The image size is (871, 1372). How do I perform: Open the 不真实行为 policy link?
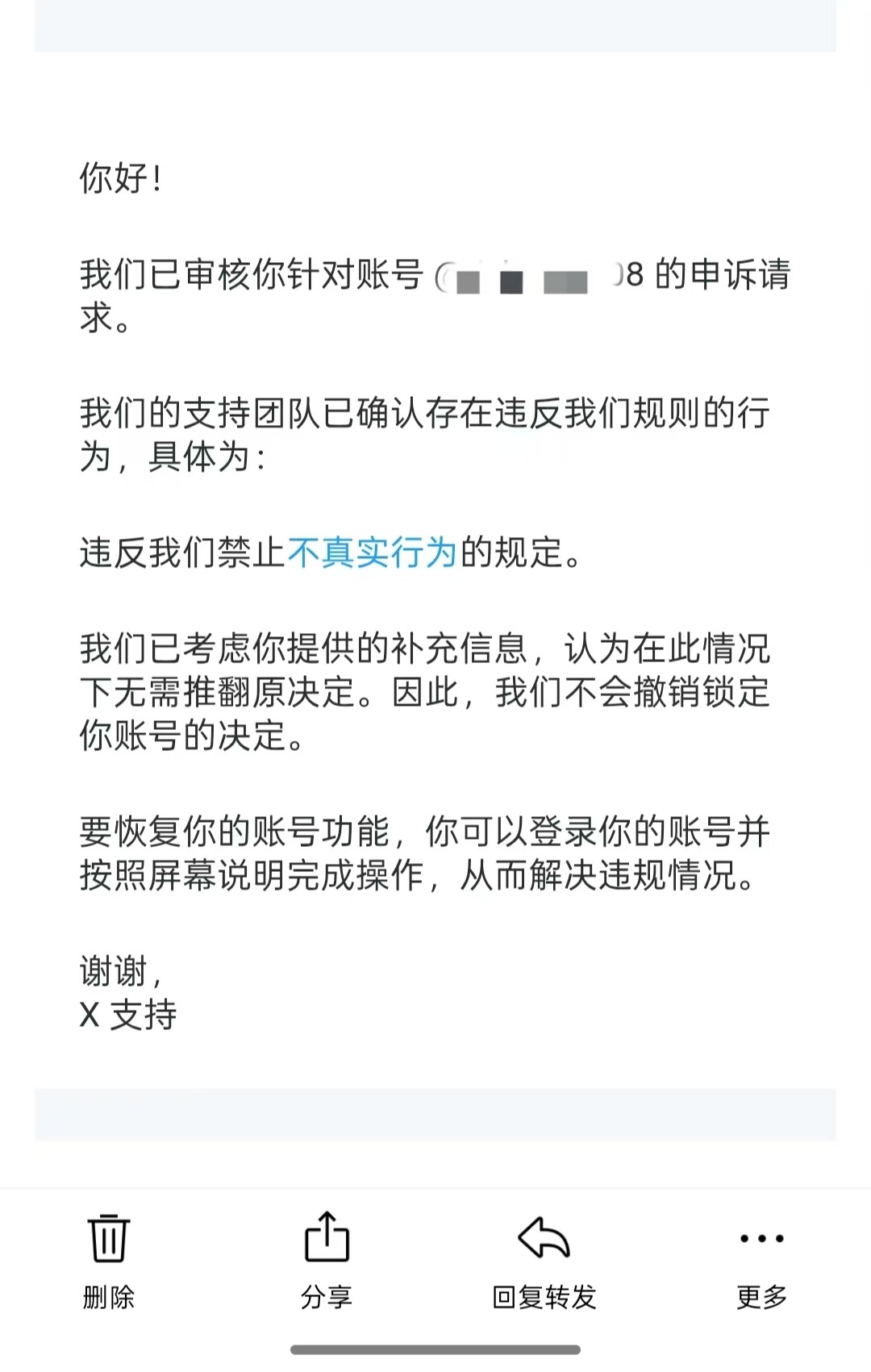click(373, 553)
